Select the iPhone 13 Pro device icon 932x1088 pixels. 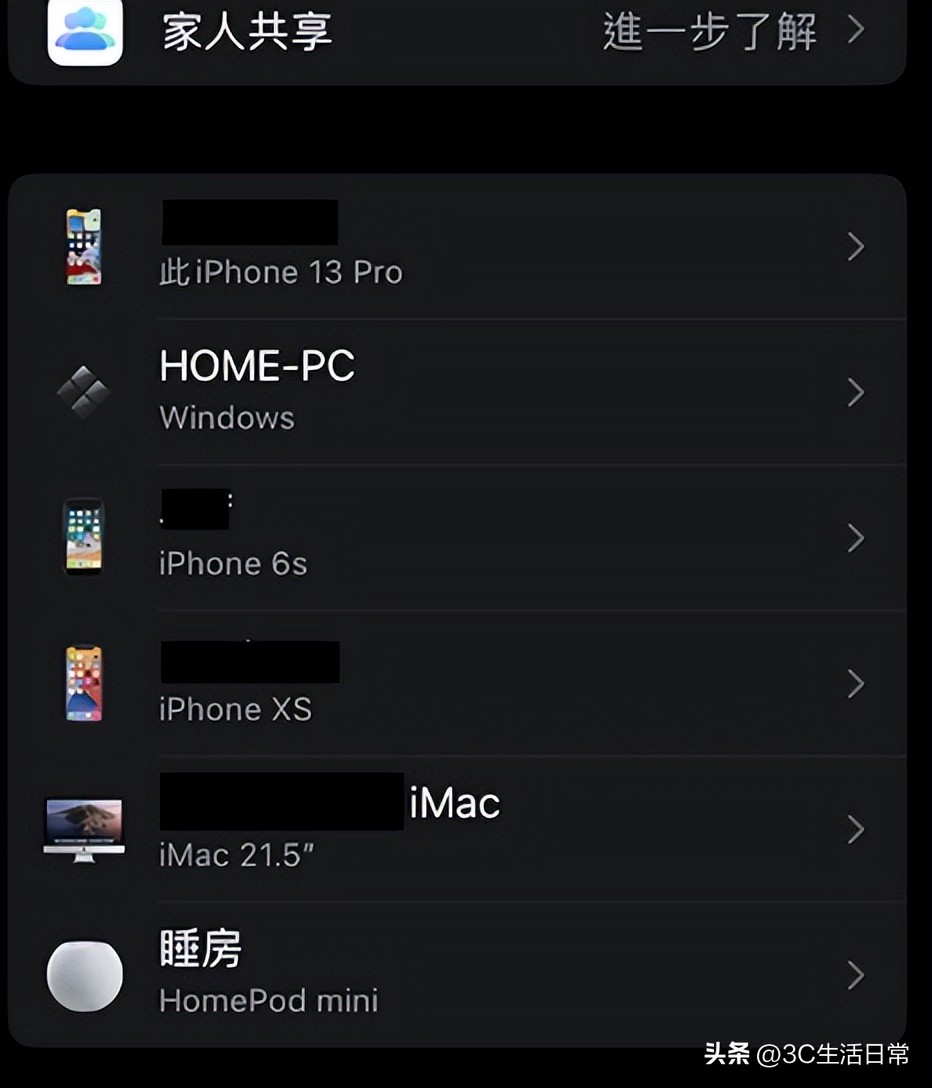coord(85,247)
